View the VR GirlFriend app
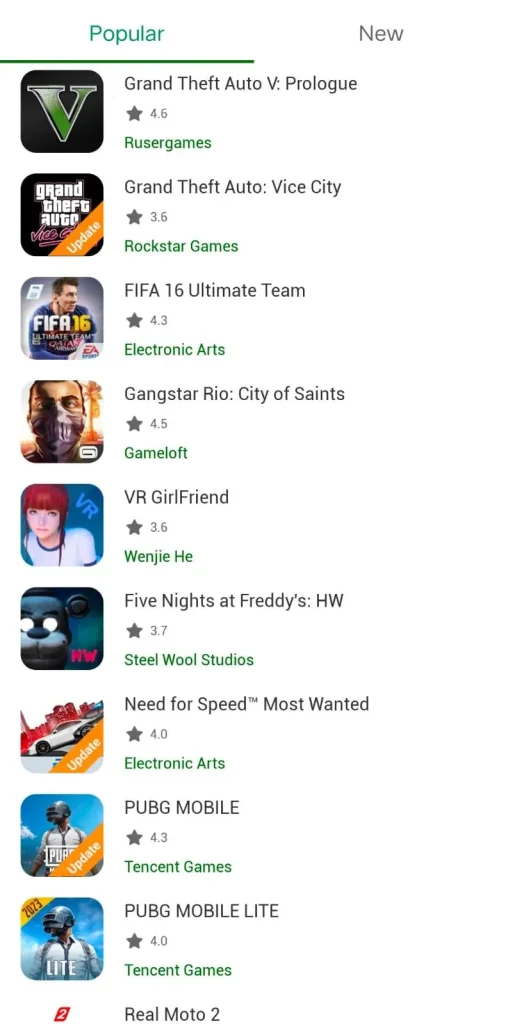The width and height of the screenshot is (508, 1024). [x=254, y=525]
